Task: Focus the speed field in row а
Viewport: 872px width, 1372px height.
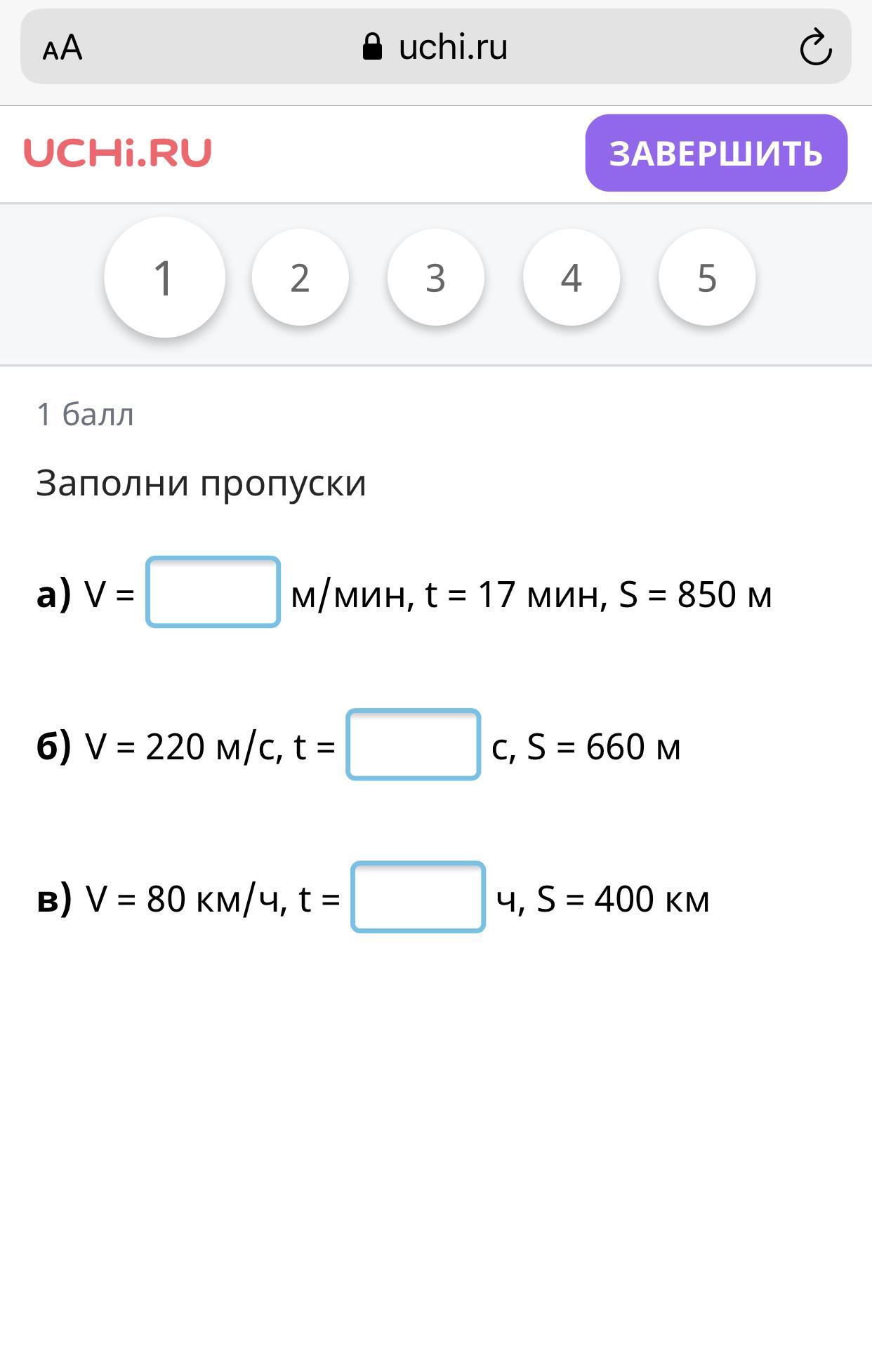Action: (213, 592)
